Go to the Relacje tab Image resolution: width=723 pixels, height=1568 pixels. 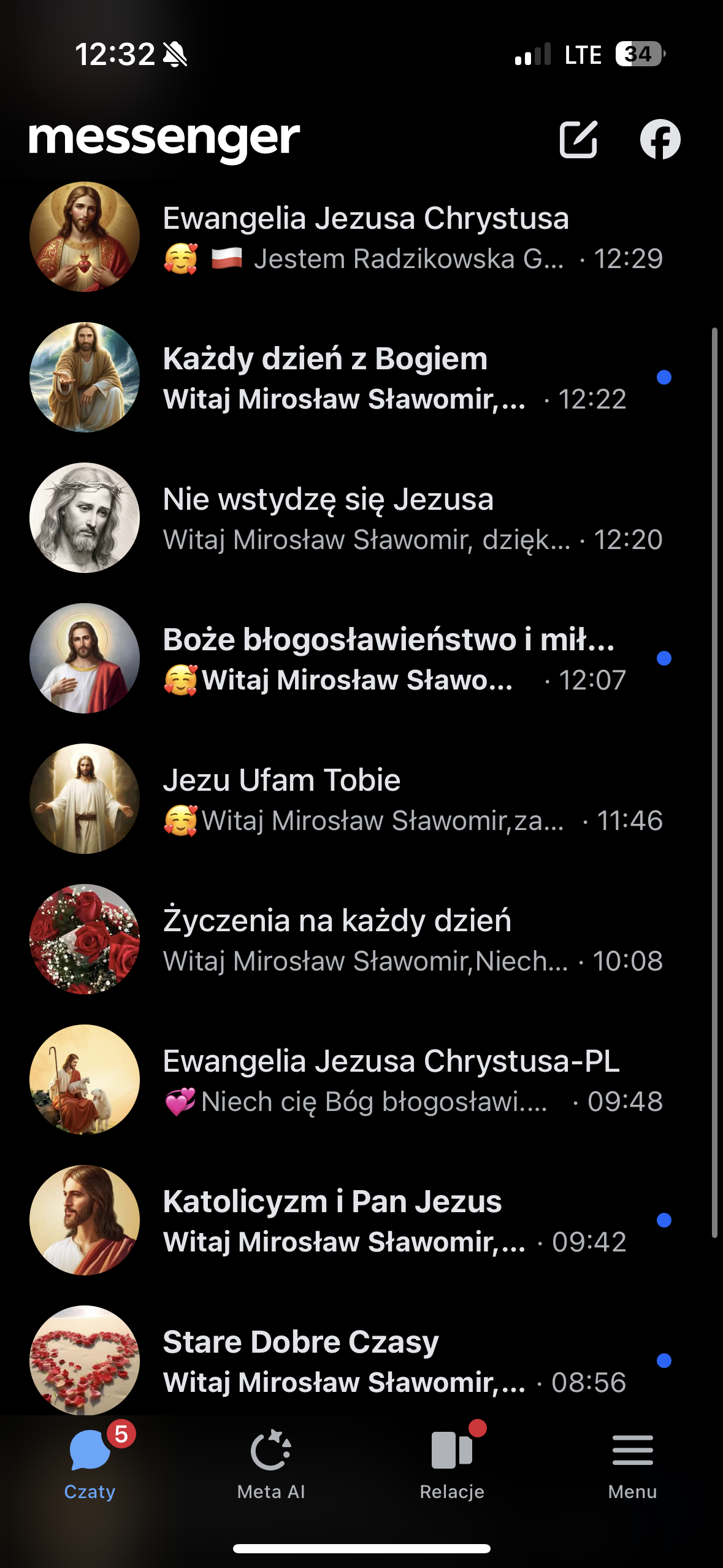tap(452, 1462)
